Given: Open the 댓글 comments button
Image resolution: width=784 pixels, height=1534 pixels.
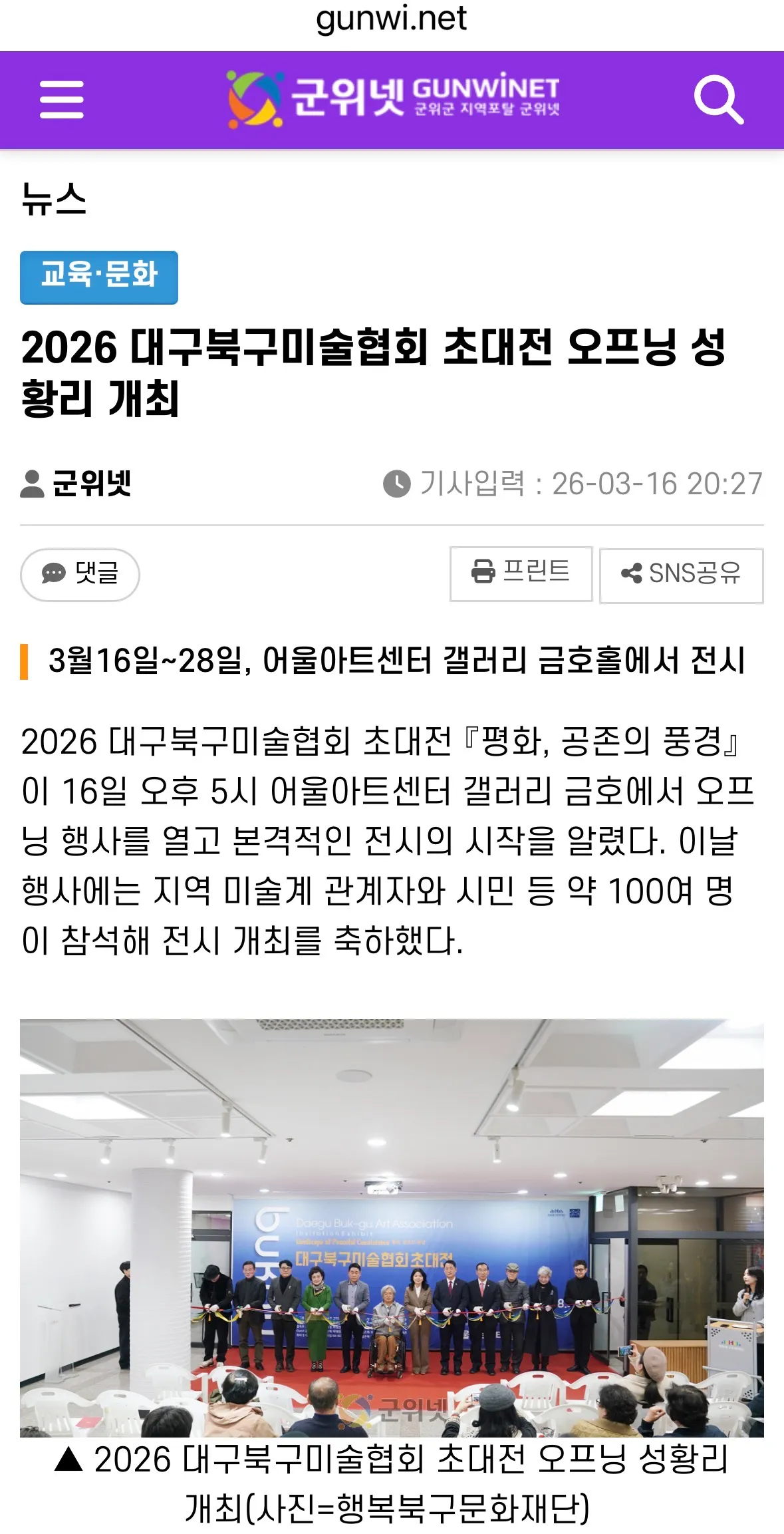Looking at the screenshot, I should [x=80, y=574].
